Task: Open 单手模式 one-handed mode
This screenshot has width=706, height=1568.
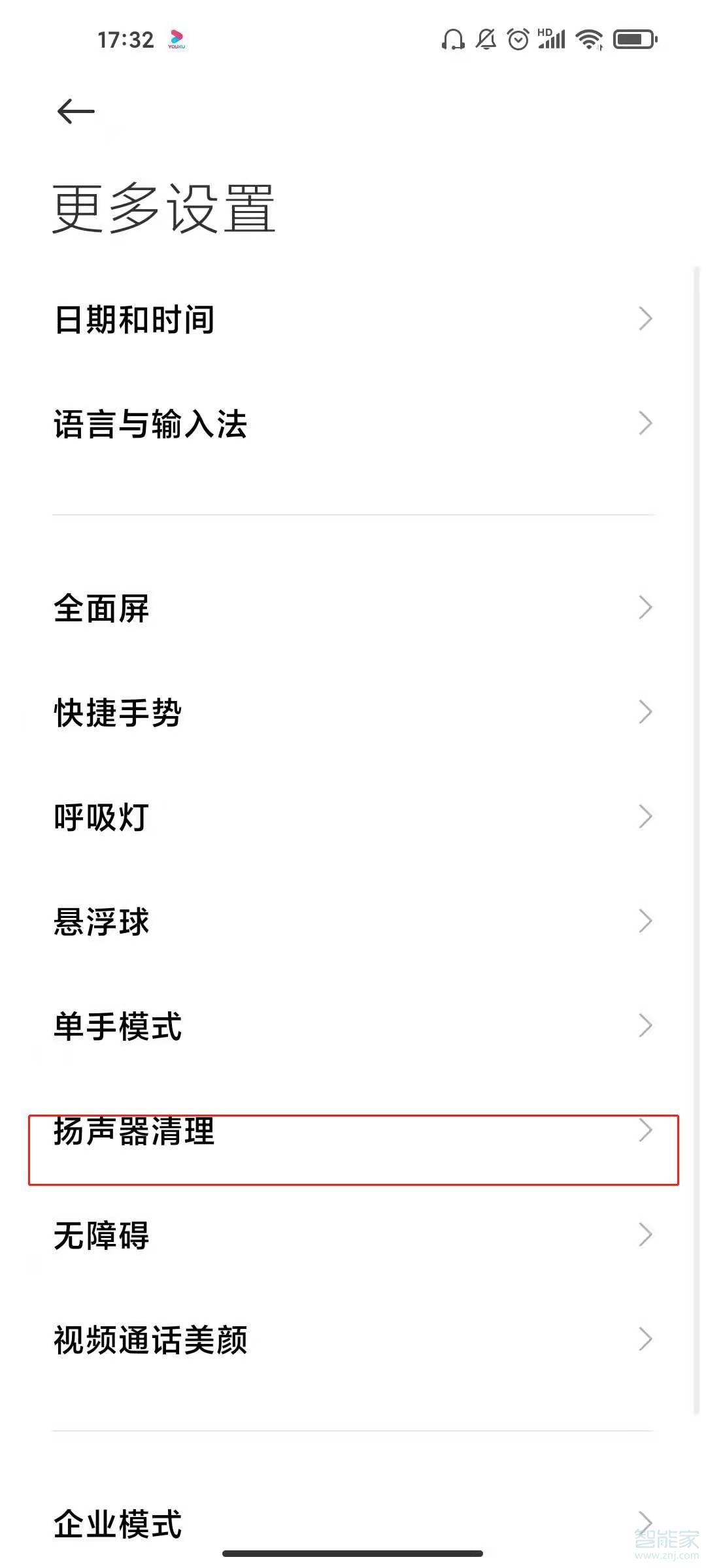Action: point(353,1026)
